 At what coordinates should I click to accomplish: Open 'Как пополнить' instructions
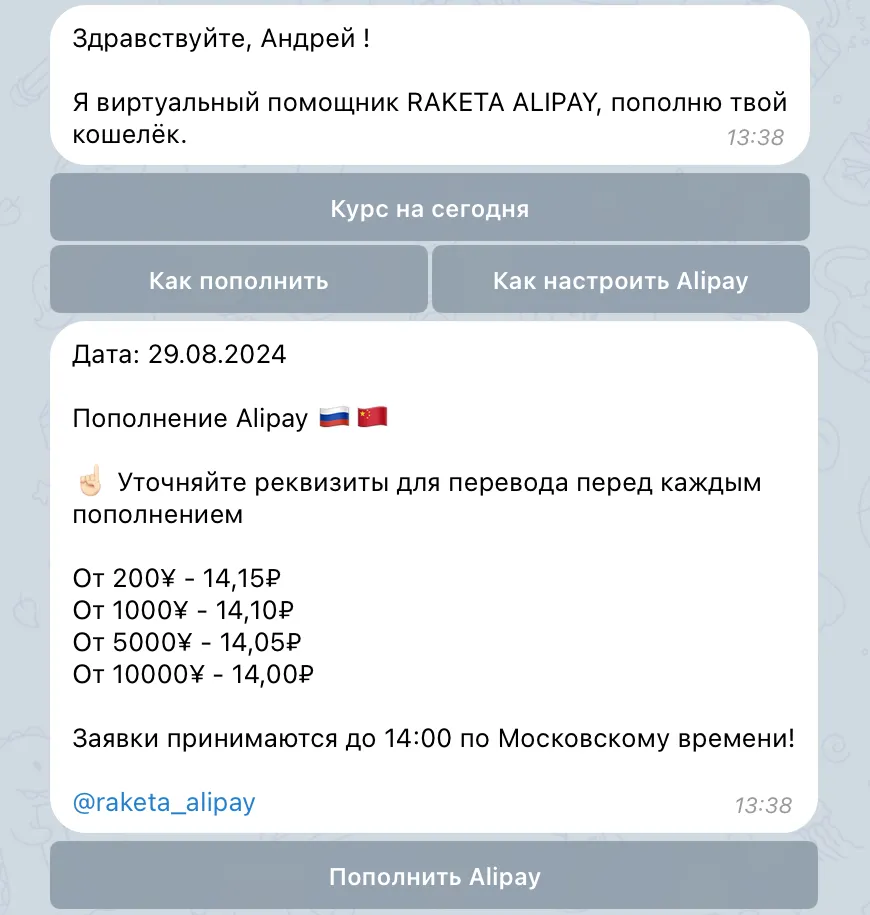(238, 280)
